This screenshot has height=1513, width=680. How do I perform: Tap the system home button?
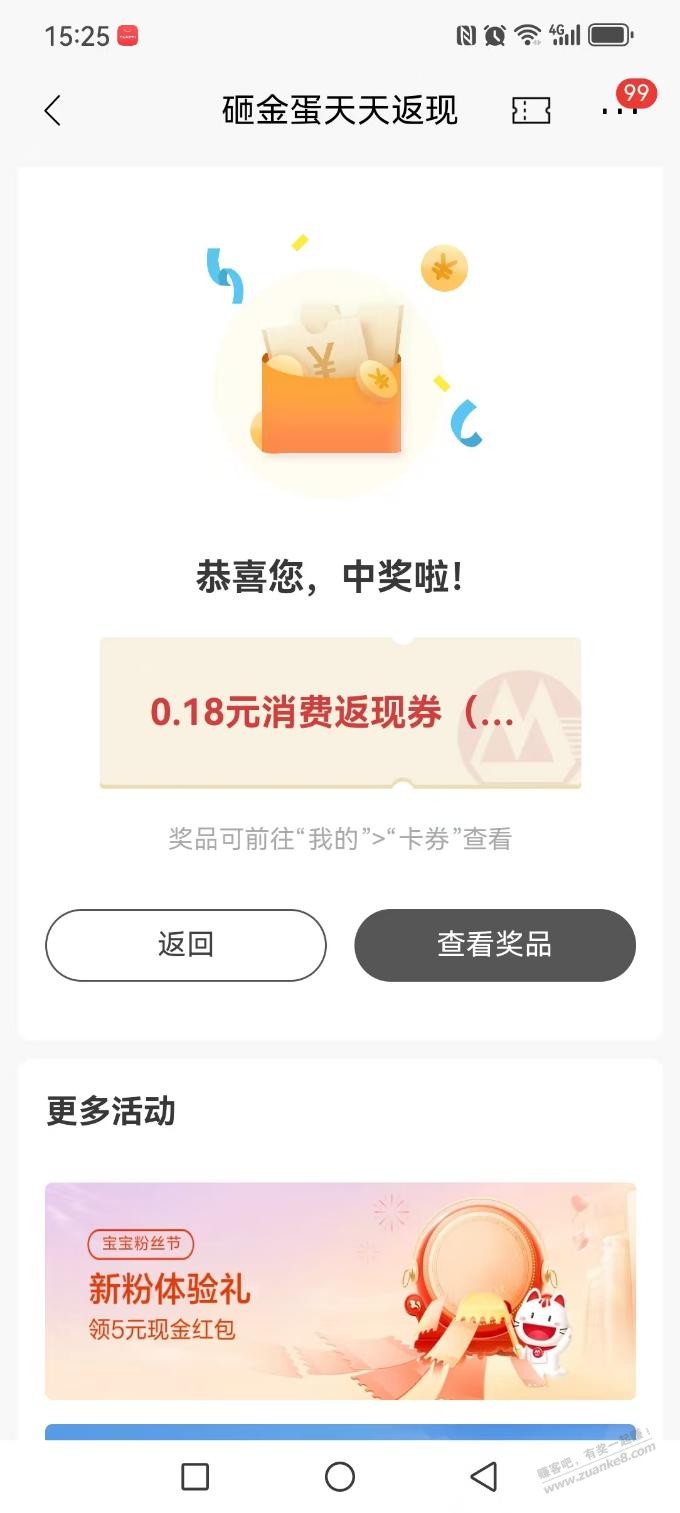[x=340, y=1477]
